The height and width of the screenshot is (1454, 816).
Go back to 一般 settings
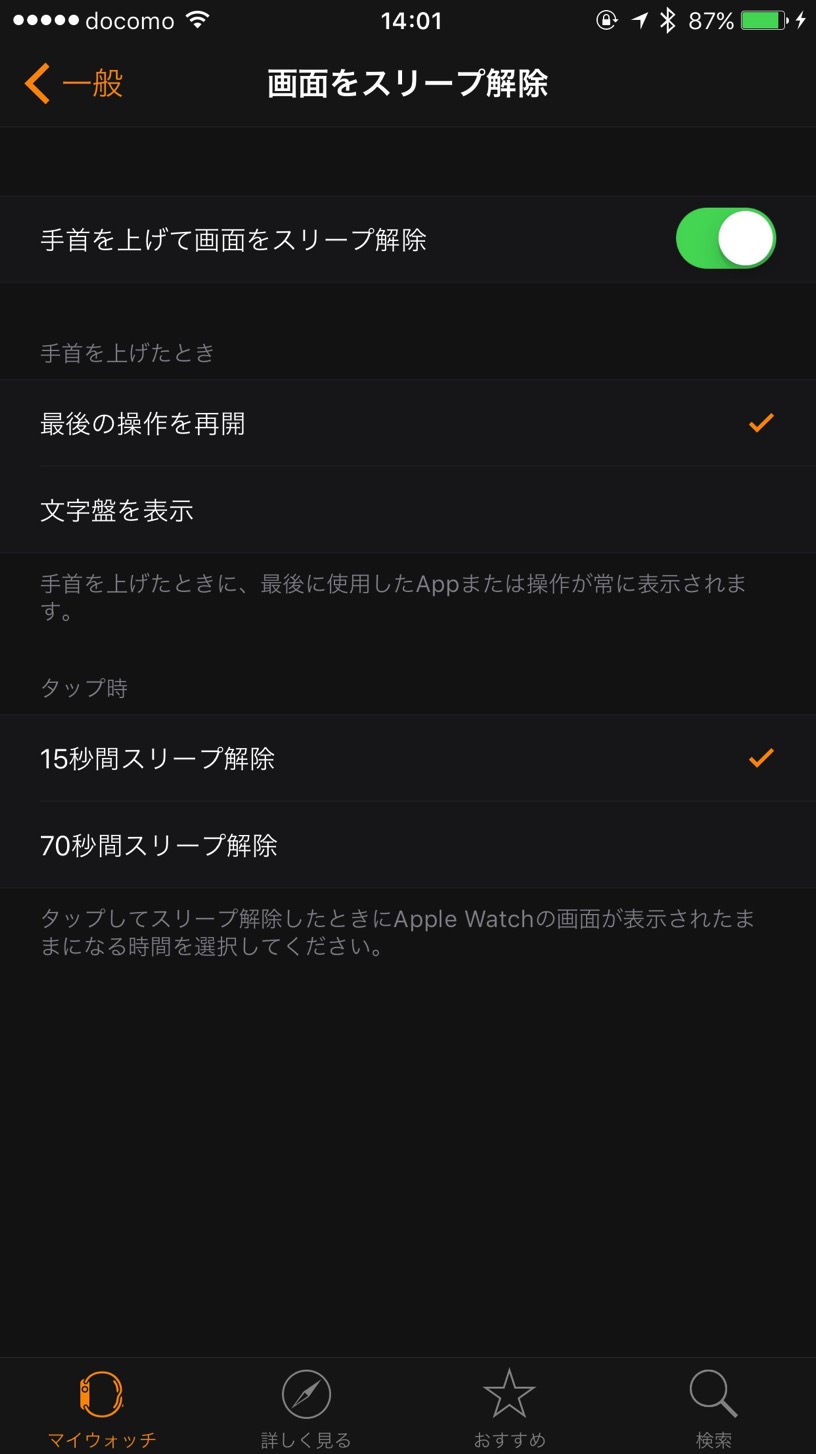74,84
